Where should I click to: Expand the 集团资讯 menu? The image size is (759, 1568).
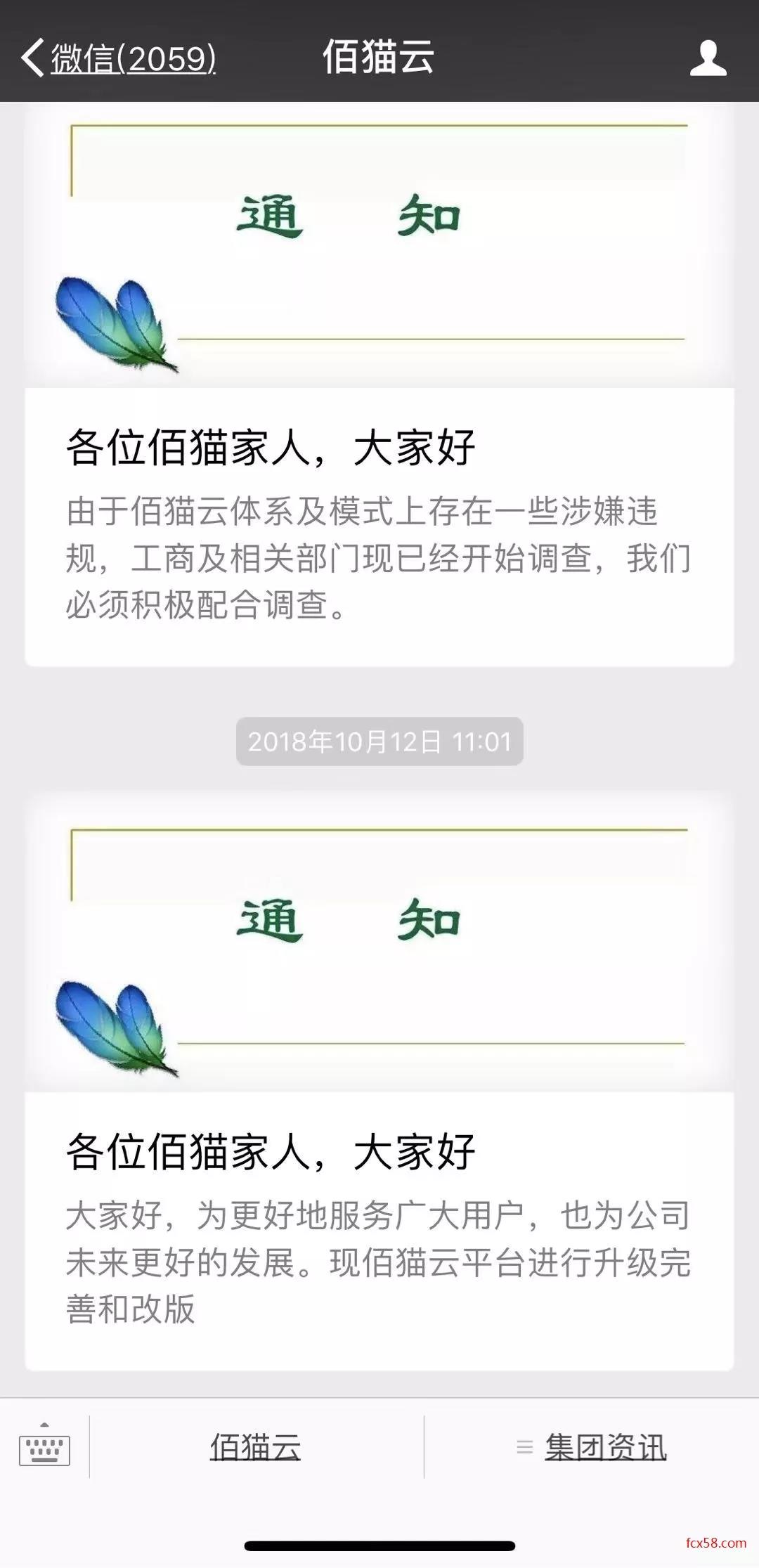tap(592, 1447)
